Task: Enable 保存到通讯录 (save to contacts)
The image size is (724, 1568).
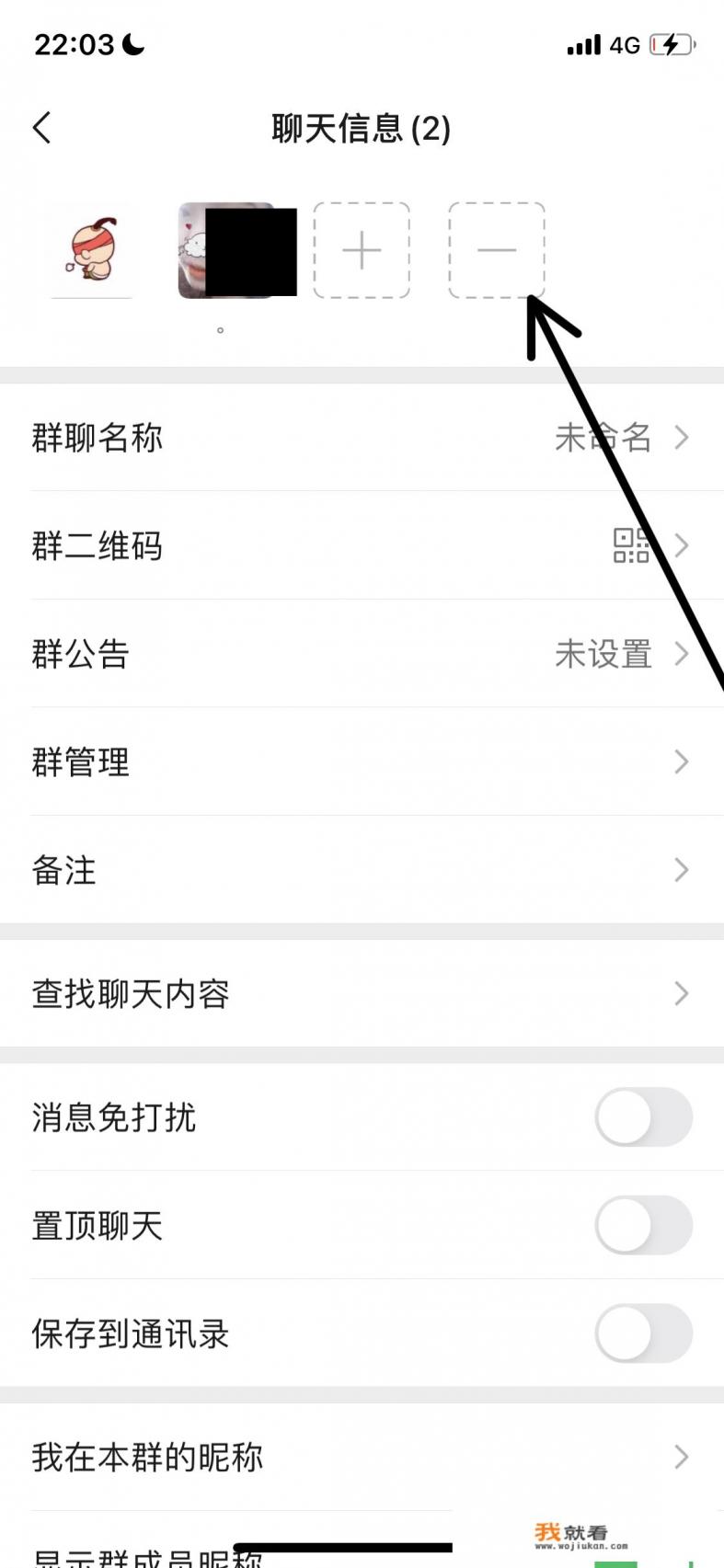Action: click(643, 1334)
